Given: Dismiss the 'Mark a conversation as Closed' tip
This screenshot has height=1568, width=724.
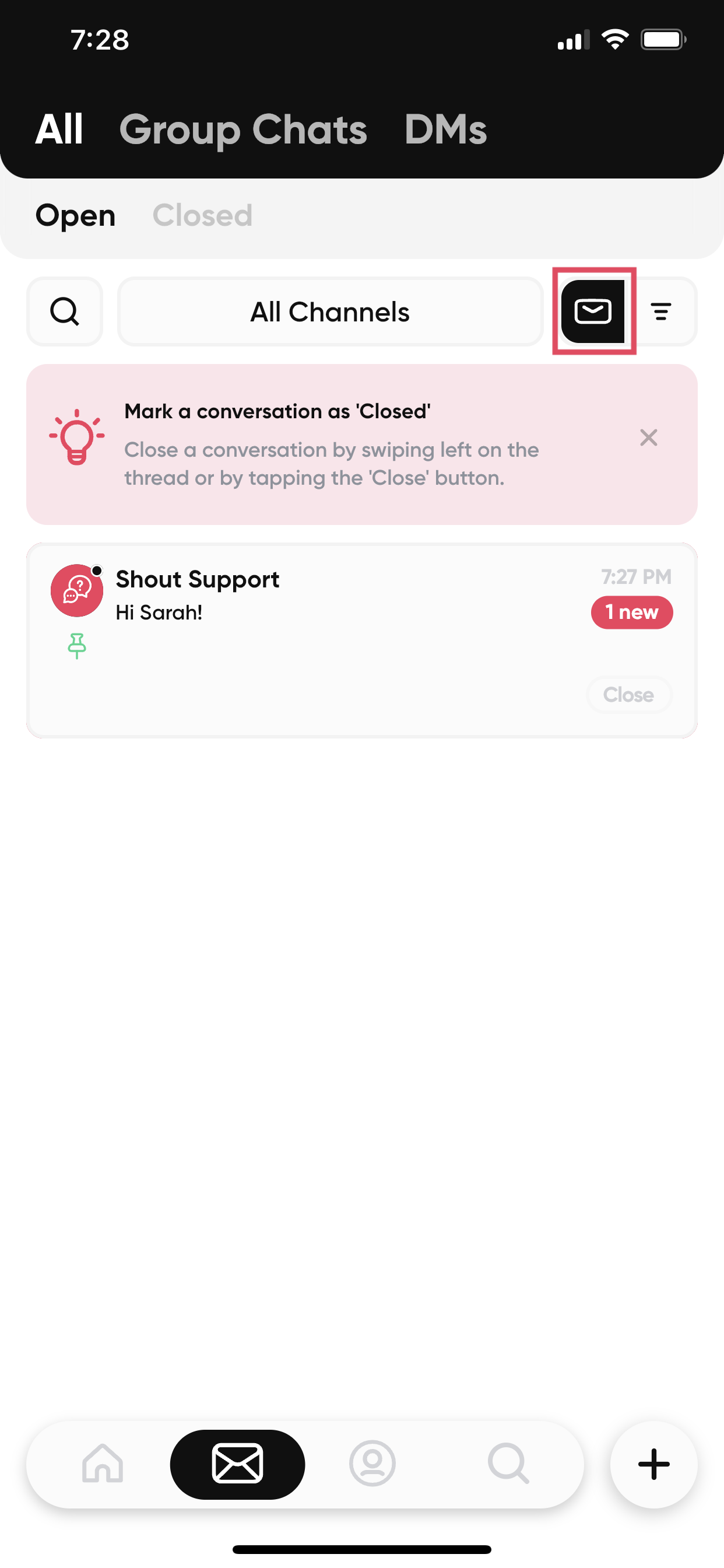Looking at the screenshot, I should (649, 437).
